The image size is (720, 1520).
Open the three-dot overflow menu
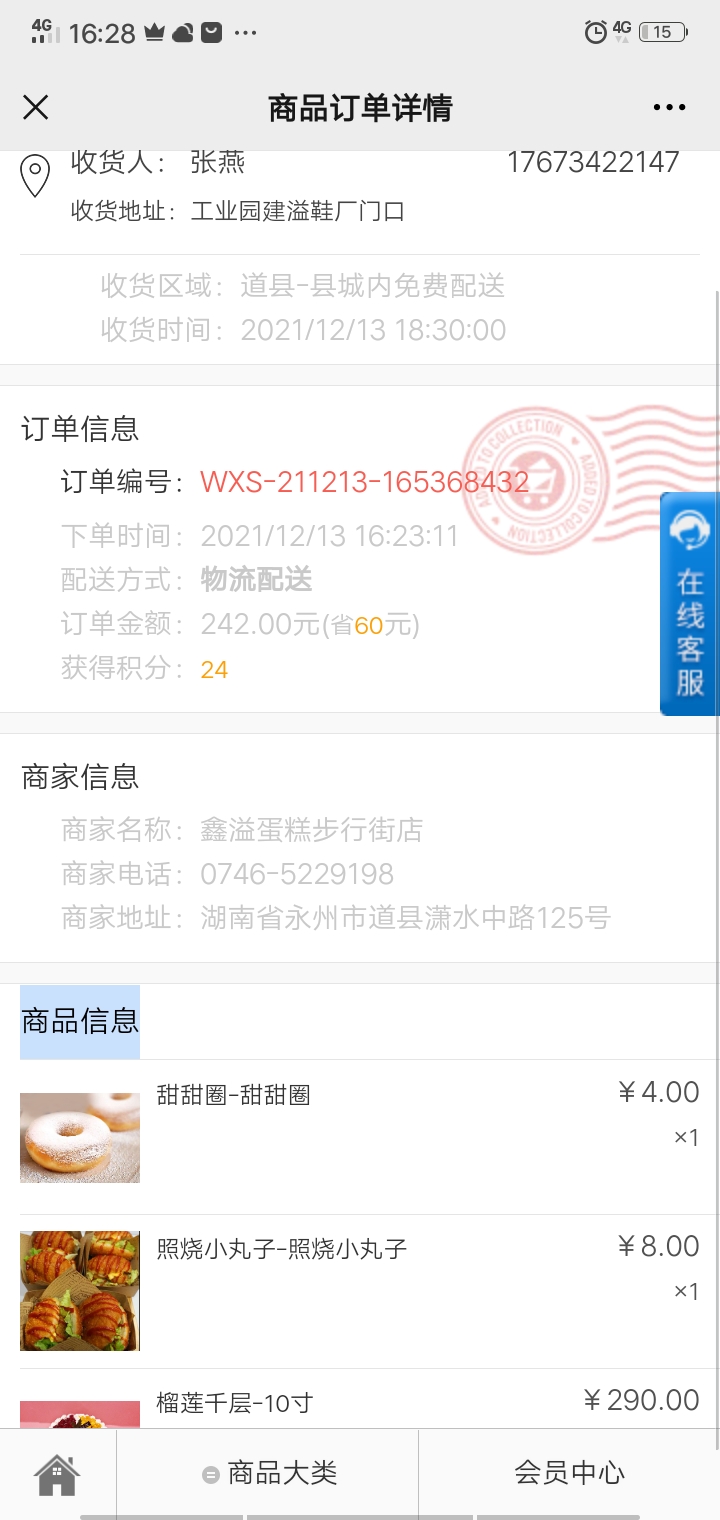(x=669, y=108)
